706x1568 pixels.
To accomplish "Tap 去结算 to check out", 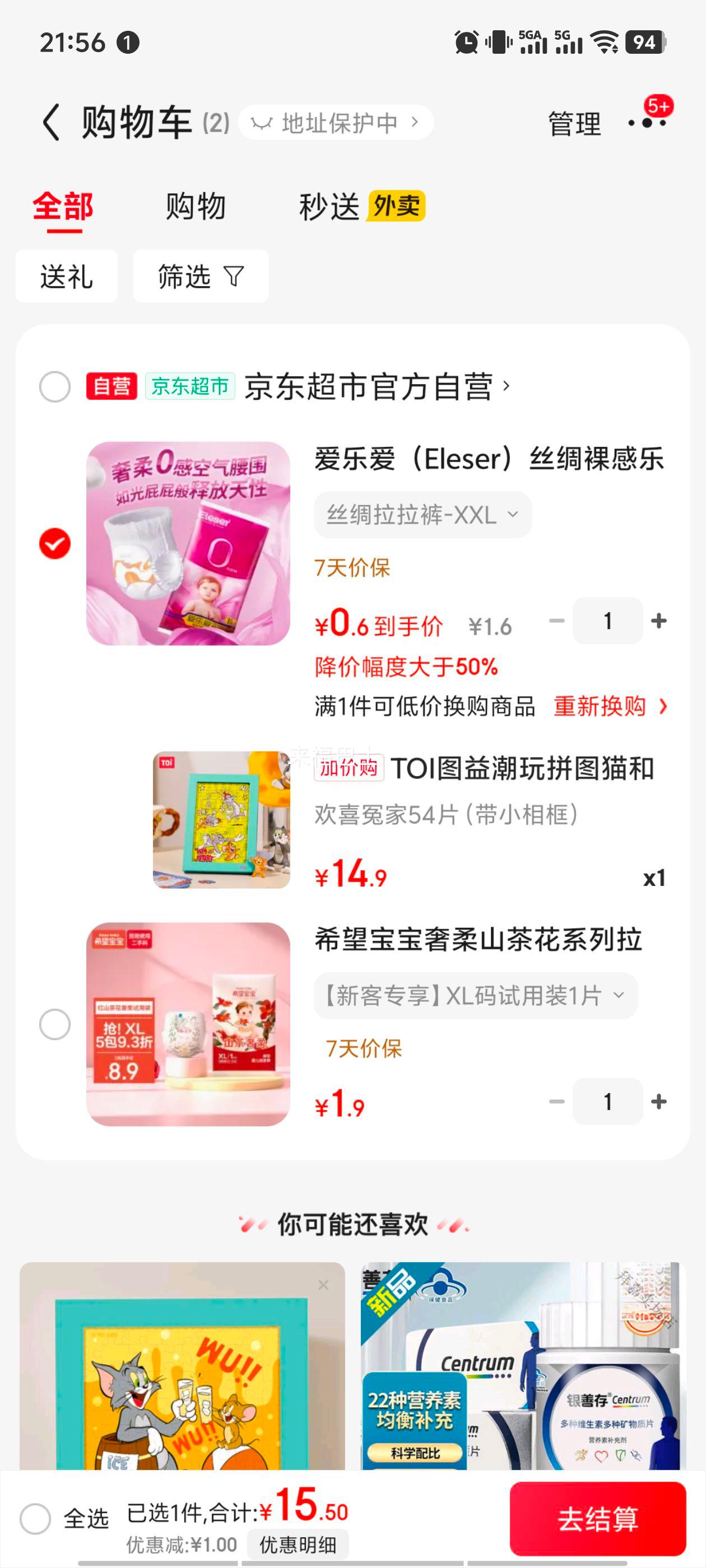I will [x=597, y=1519].
